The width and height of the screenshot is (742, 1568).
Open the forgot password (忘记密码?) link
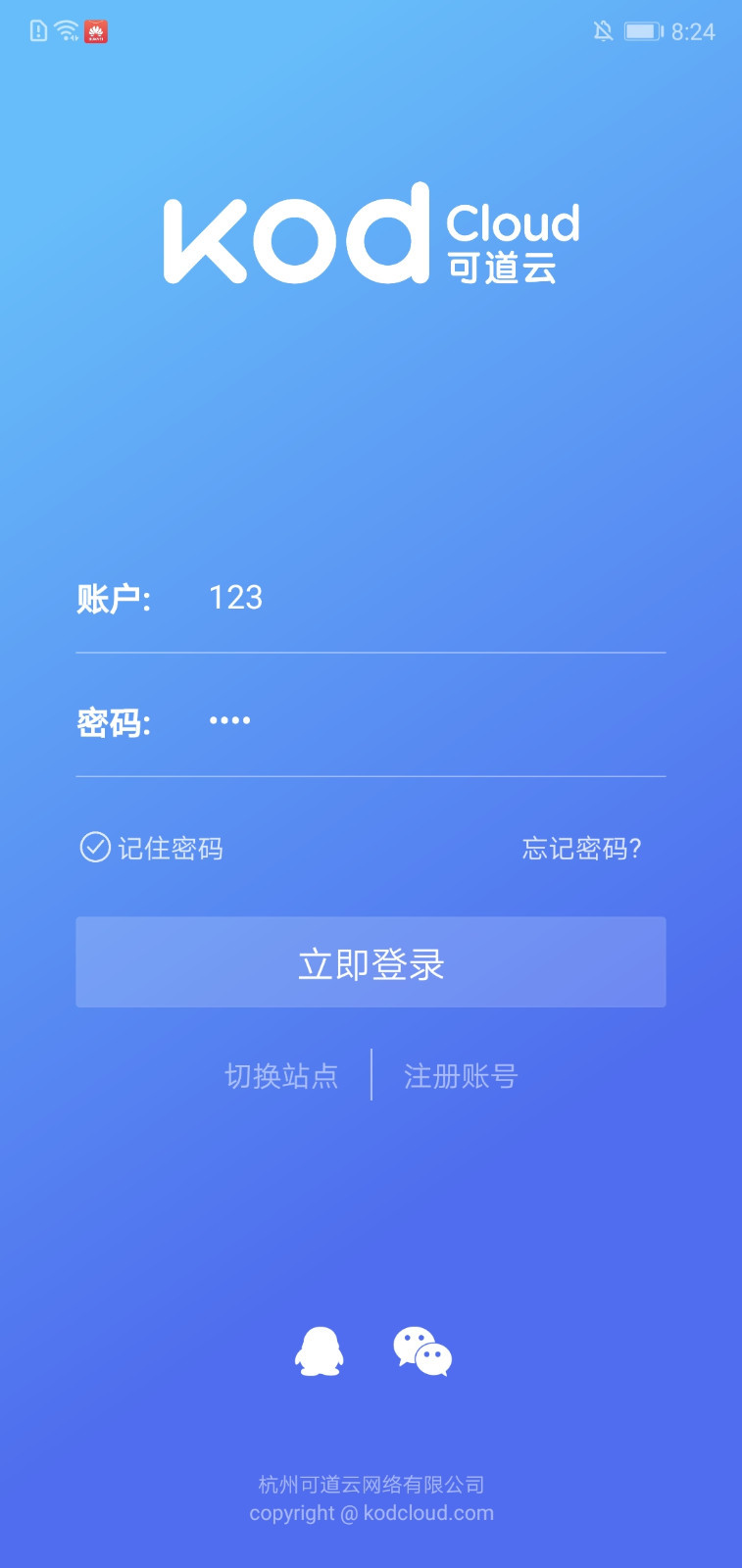pyautogui.click(x=581, y=848)
